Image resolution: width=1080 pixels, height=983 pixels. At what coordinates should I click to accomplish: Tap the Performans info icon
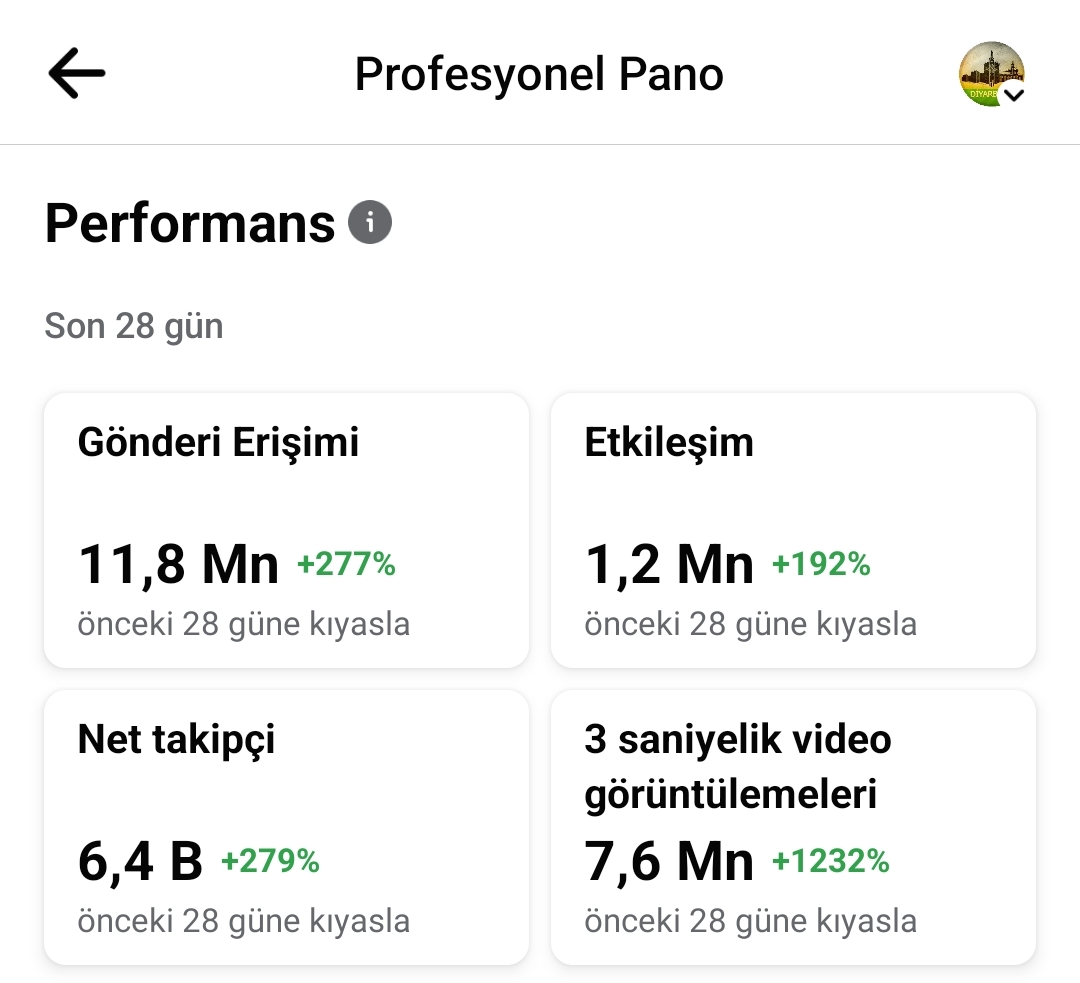point(370,223)
